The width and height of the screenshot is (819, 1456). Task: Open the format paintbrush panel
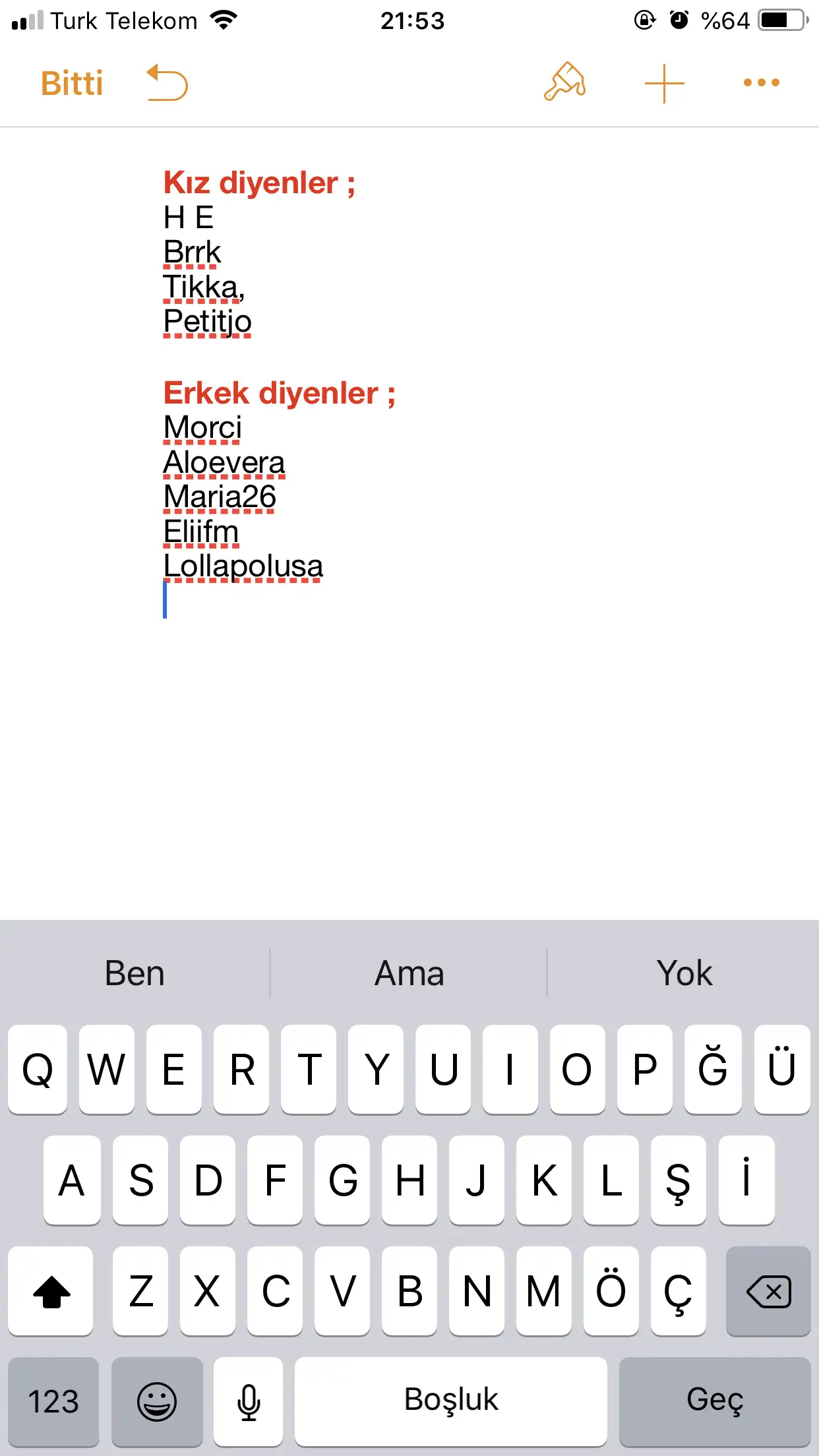564,82
